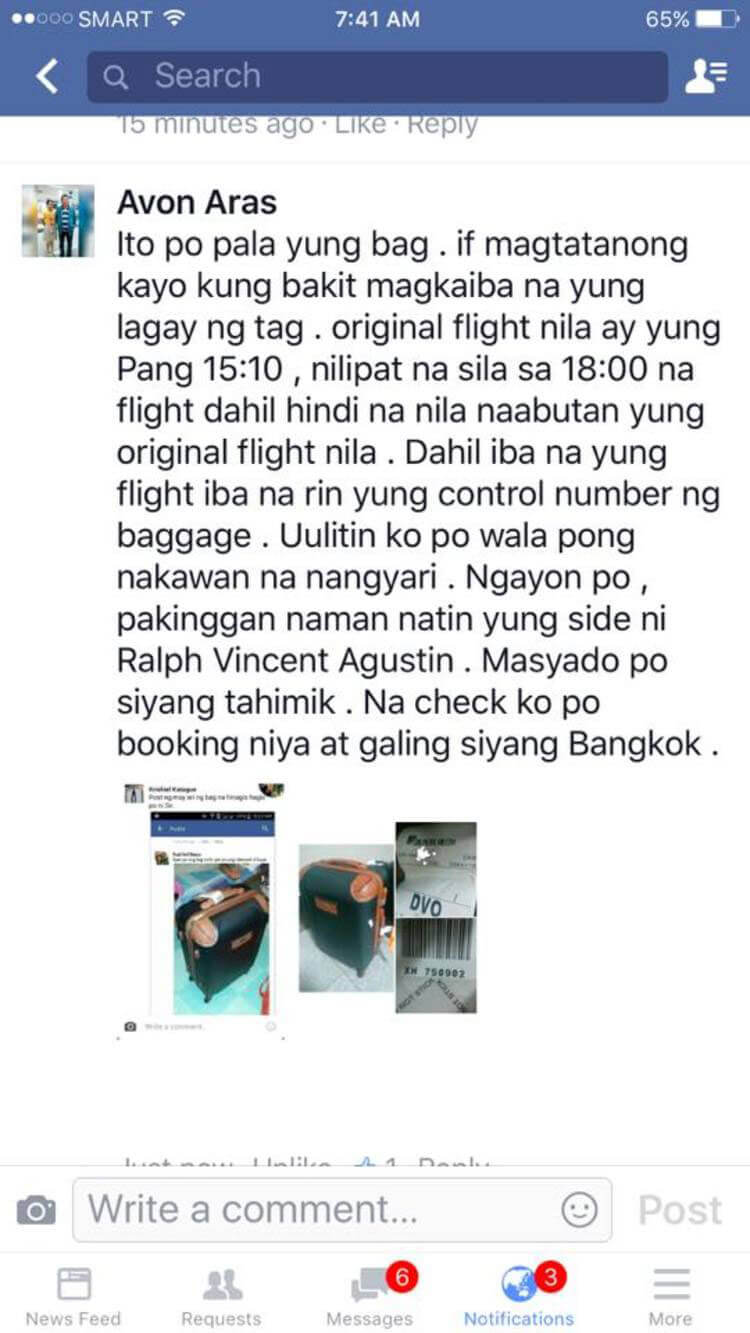
Task: Open the emoji smiley picker
Action: point(579,1210)
